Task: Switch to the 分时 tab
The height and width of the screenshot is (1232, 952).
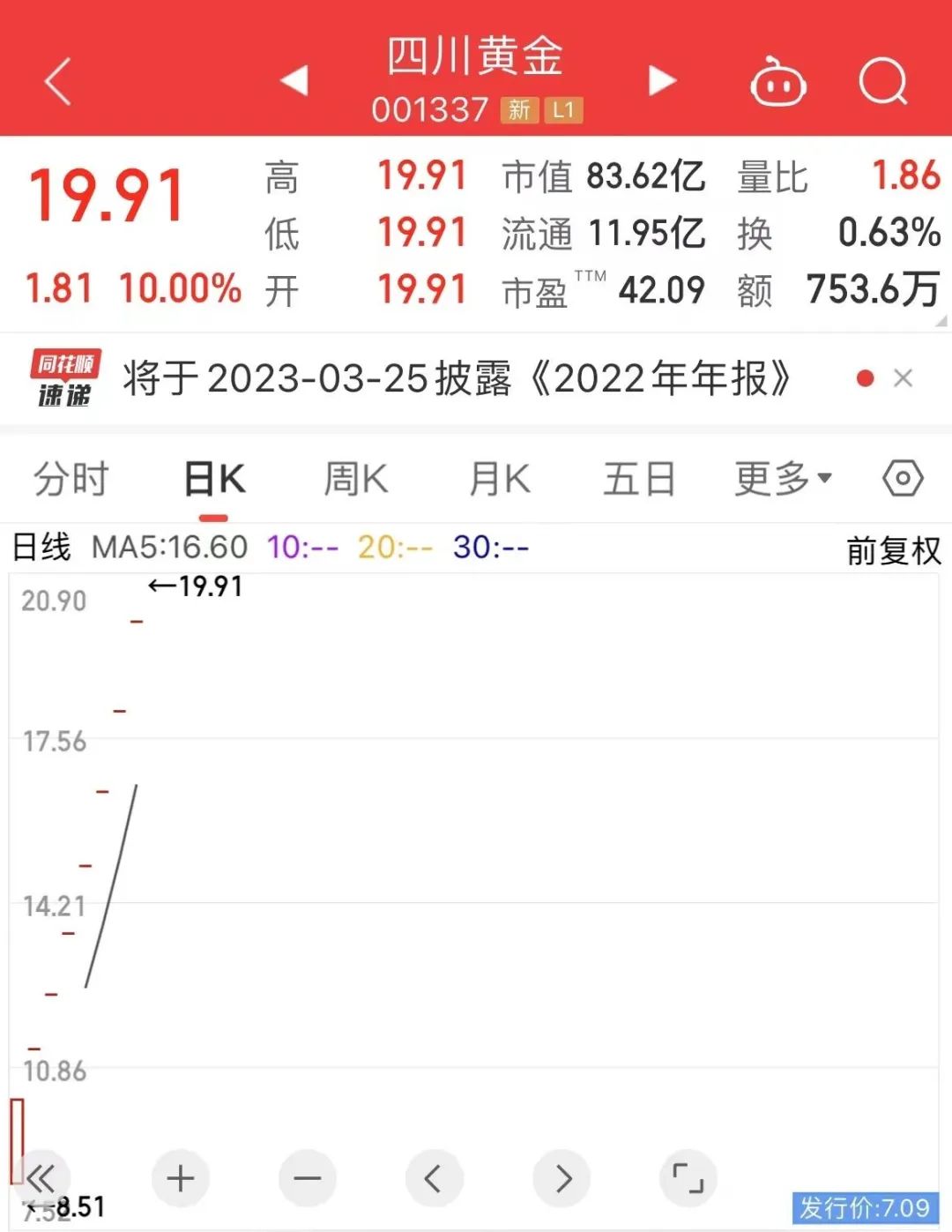Action: pyautogui.click(x=71, y=478)
